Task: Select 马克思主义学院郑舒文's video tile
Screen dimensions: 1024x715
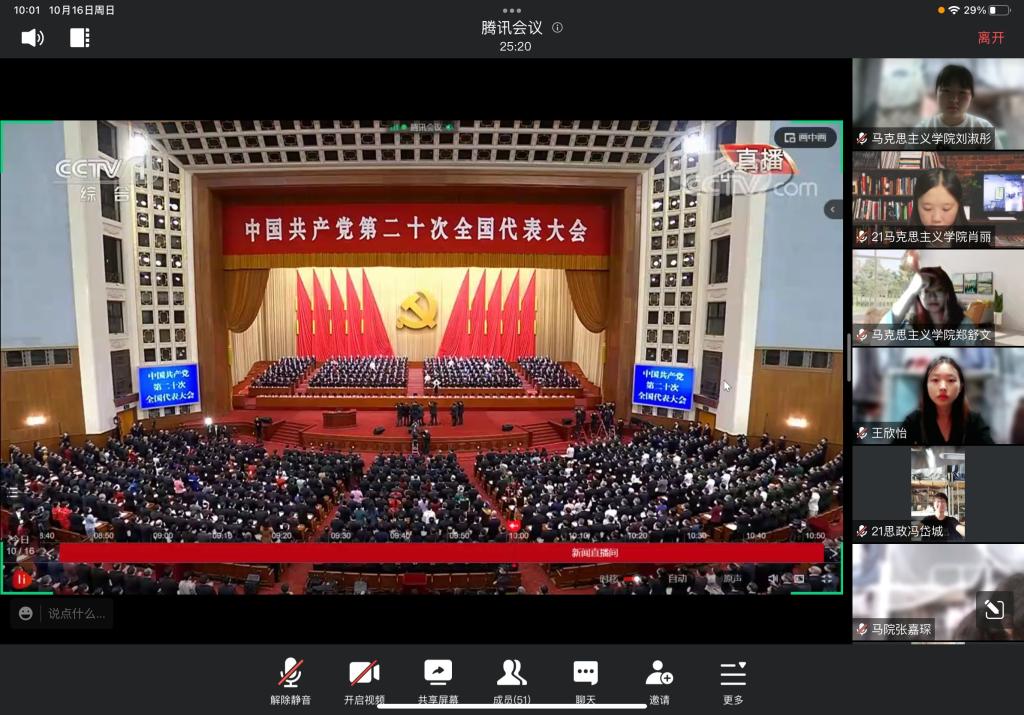Action: click(x=938, y=297)
